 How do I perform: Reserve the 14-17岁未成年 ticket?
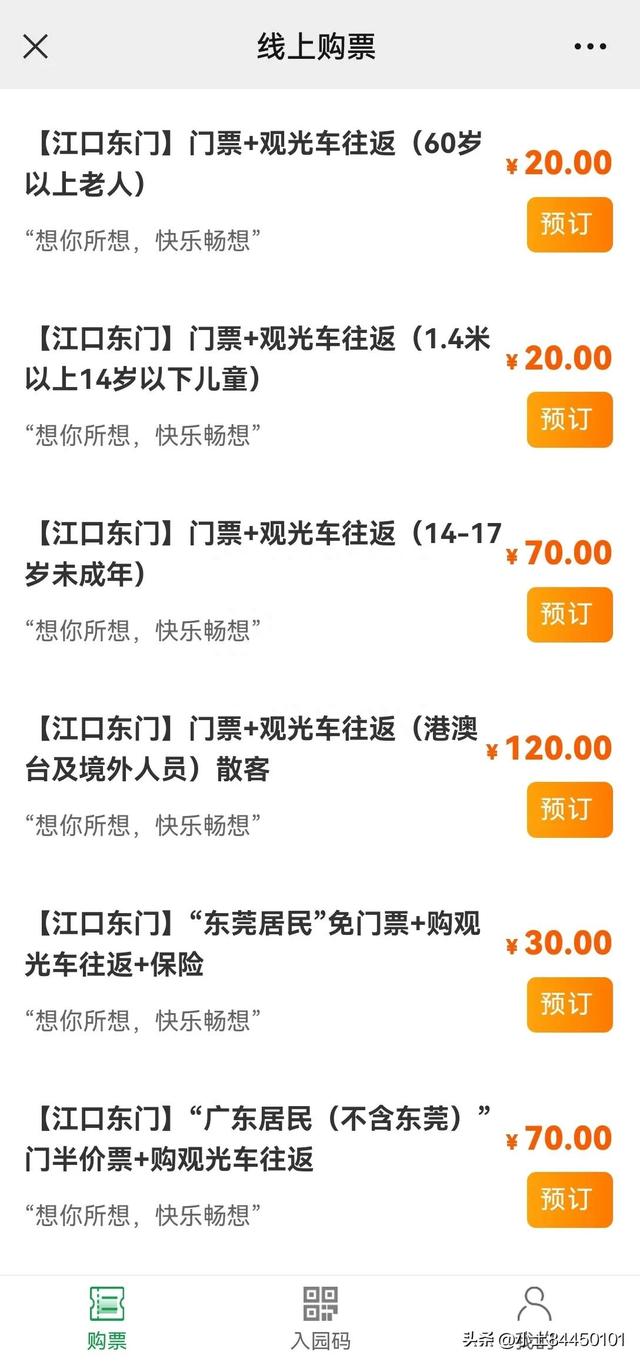pyautogui.click(x=569, y=614)
